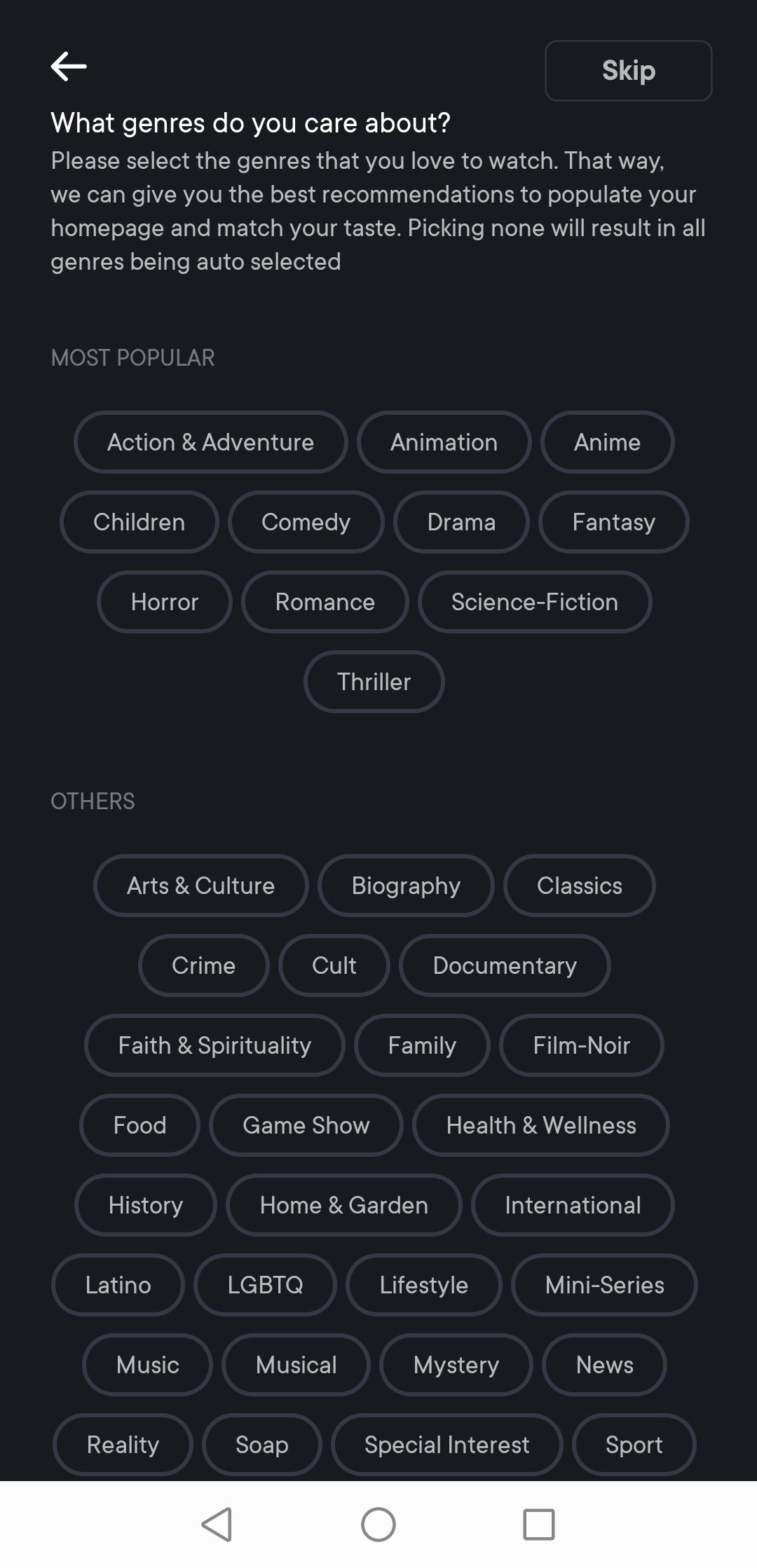Select the Action & Adventure genre
Screen dimensions: 757x1568
coord(210,442)
